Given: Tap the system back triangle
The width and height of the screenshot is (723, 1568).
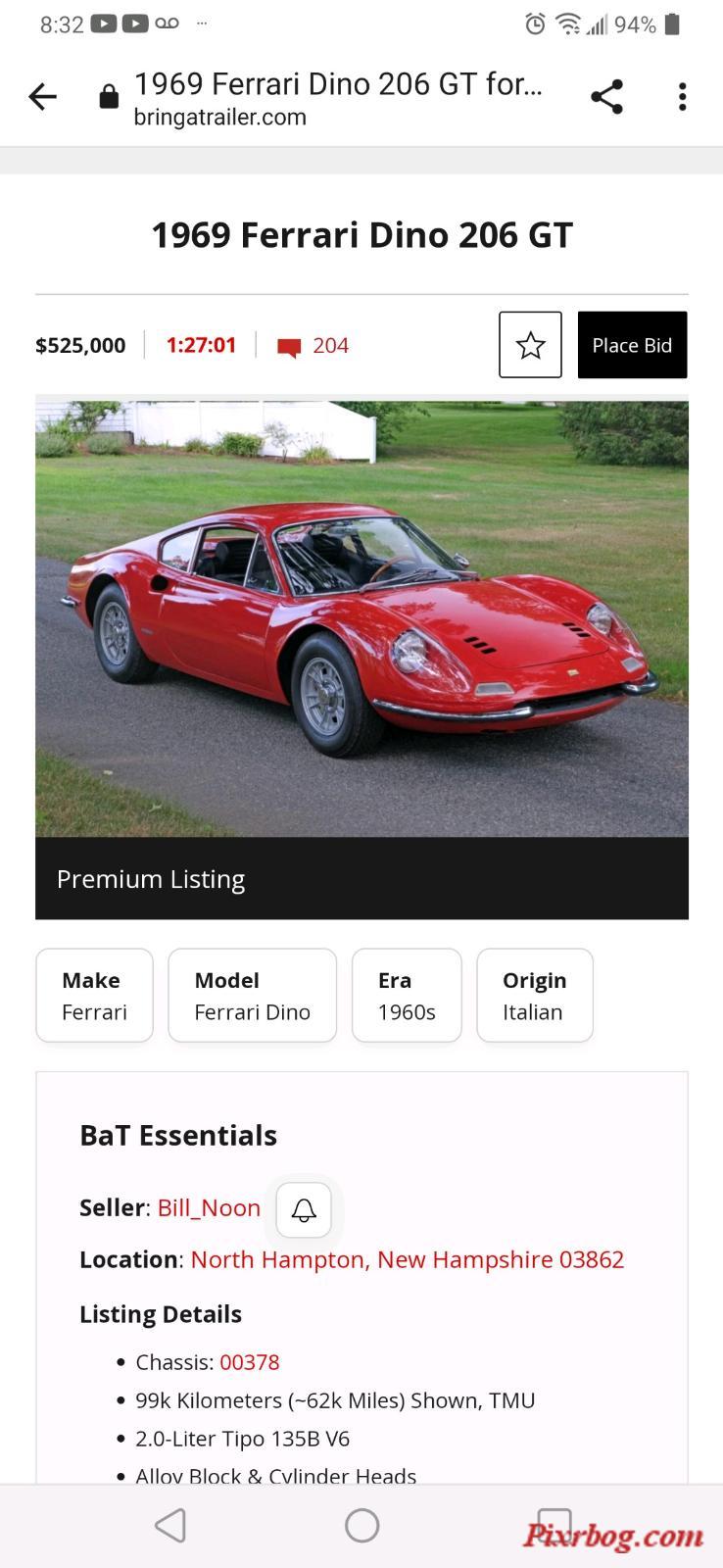Looking at the screenshot, I should pos(171,1526).
